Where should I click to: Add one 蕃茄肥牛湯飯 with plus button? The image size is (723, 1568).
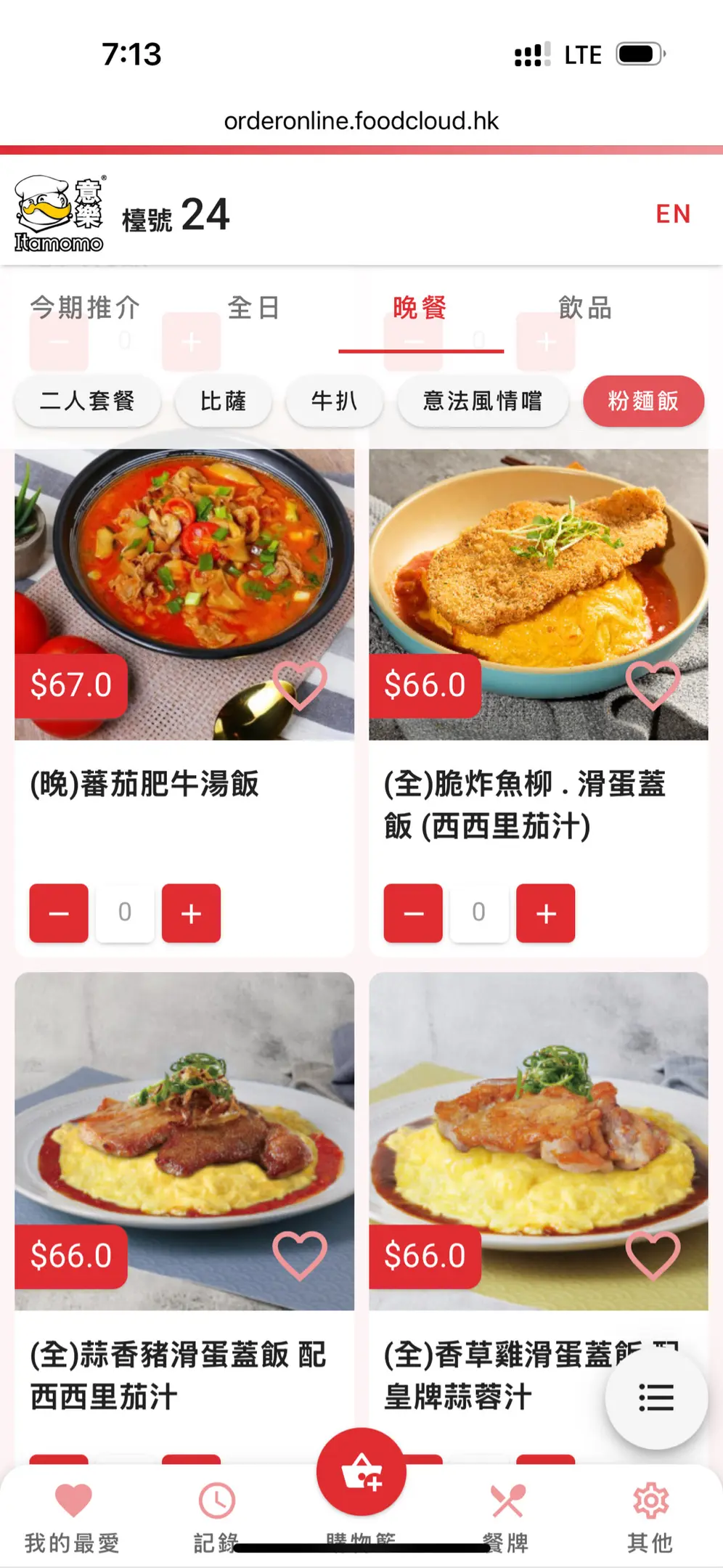coord(191,913)
